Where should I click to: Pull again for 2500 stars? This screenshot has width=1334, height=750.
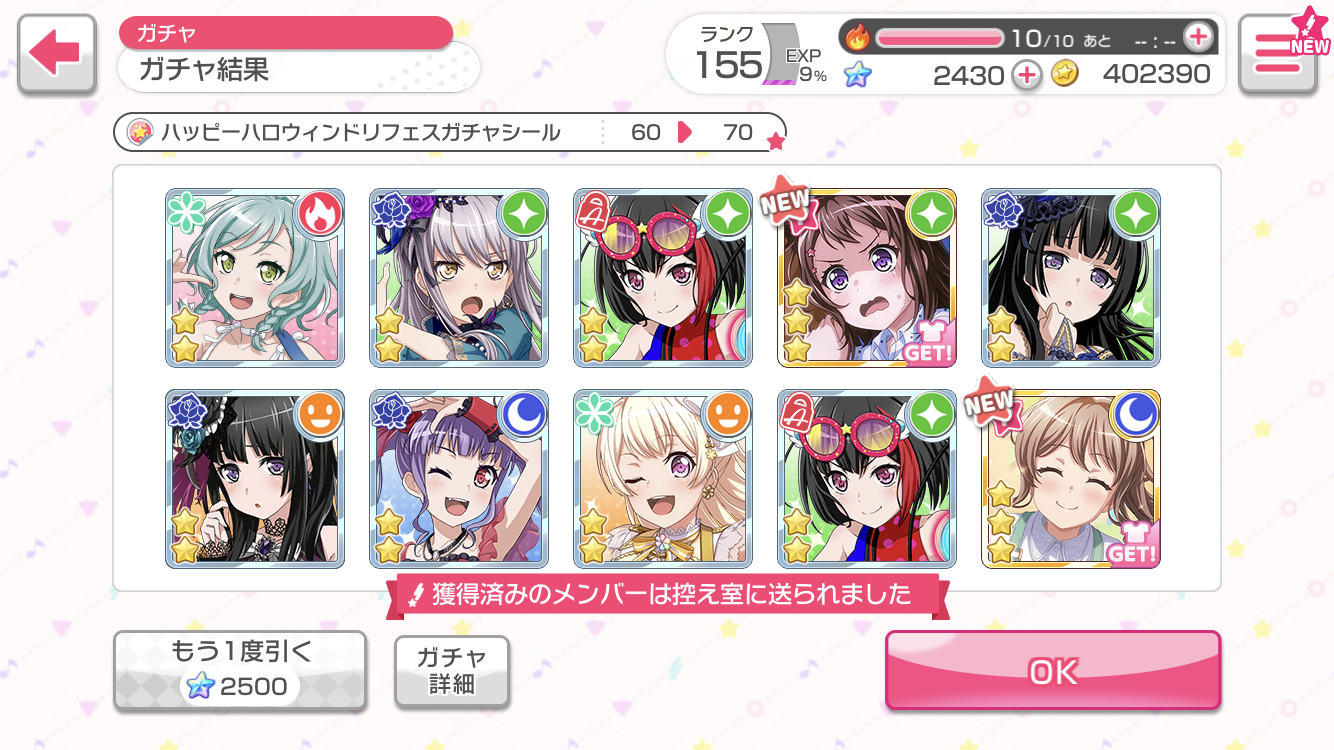pyautogui.click(x=239, y=670)
